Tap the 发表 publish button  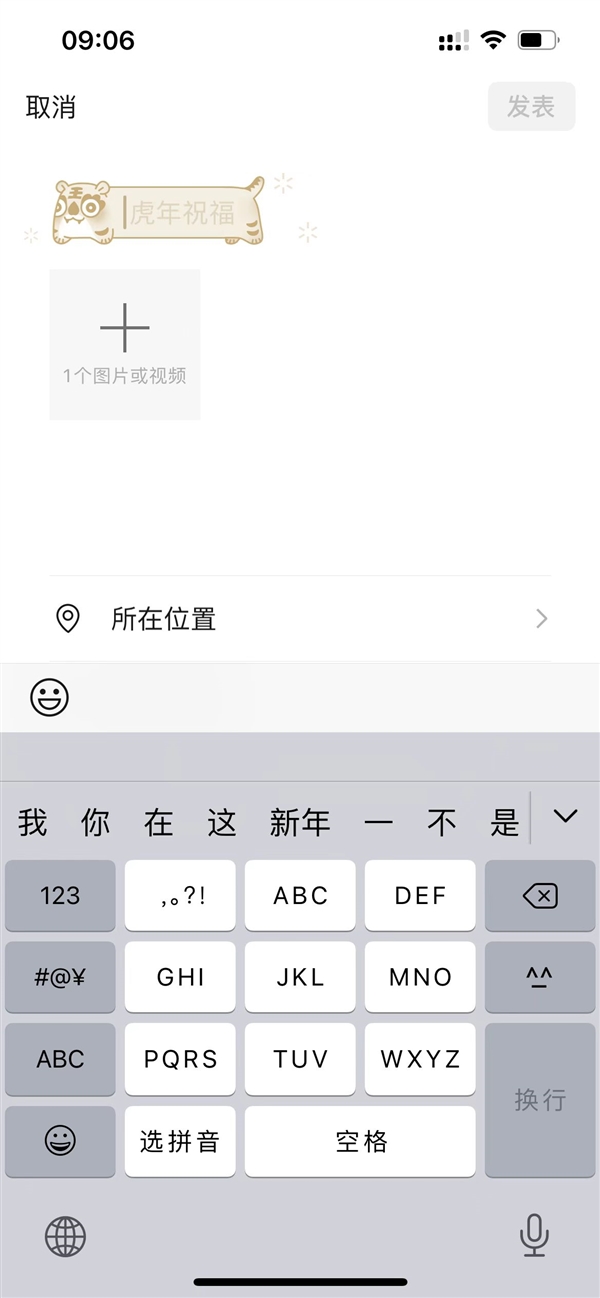click(x=531, y=106)
